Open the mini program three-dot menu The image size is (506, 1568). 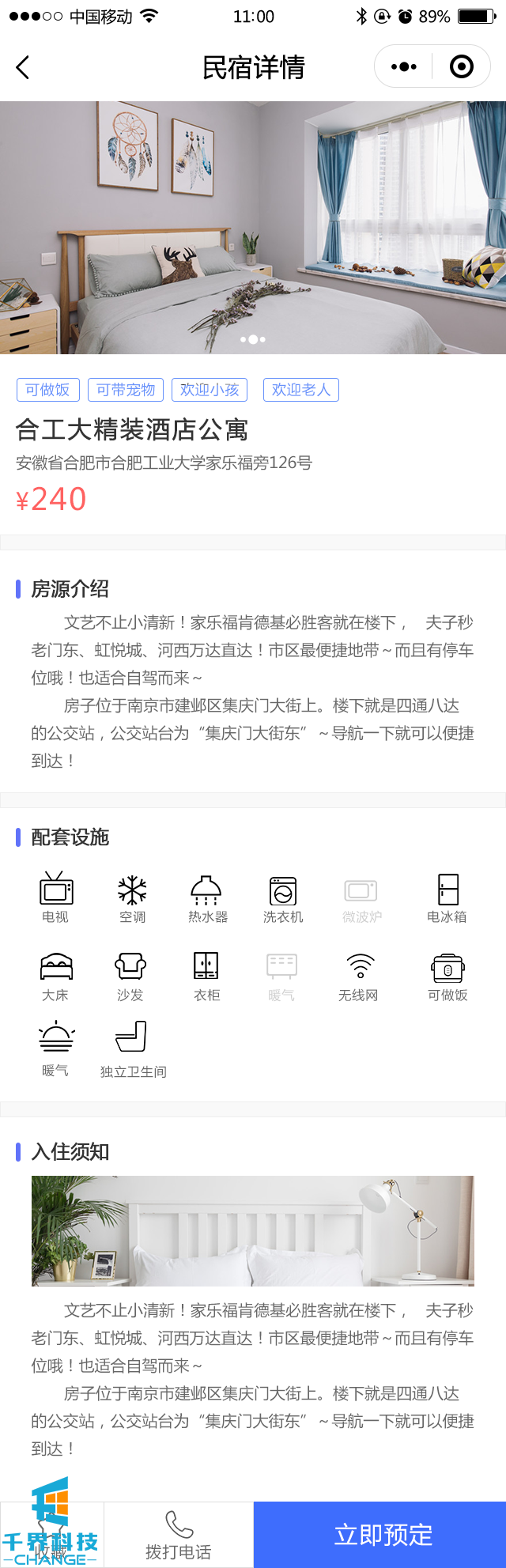click(x=404, y=67)
